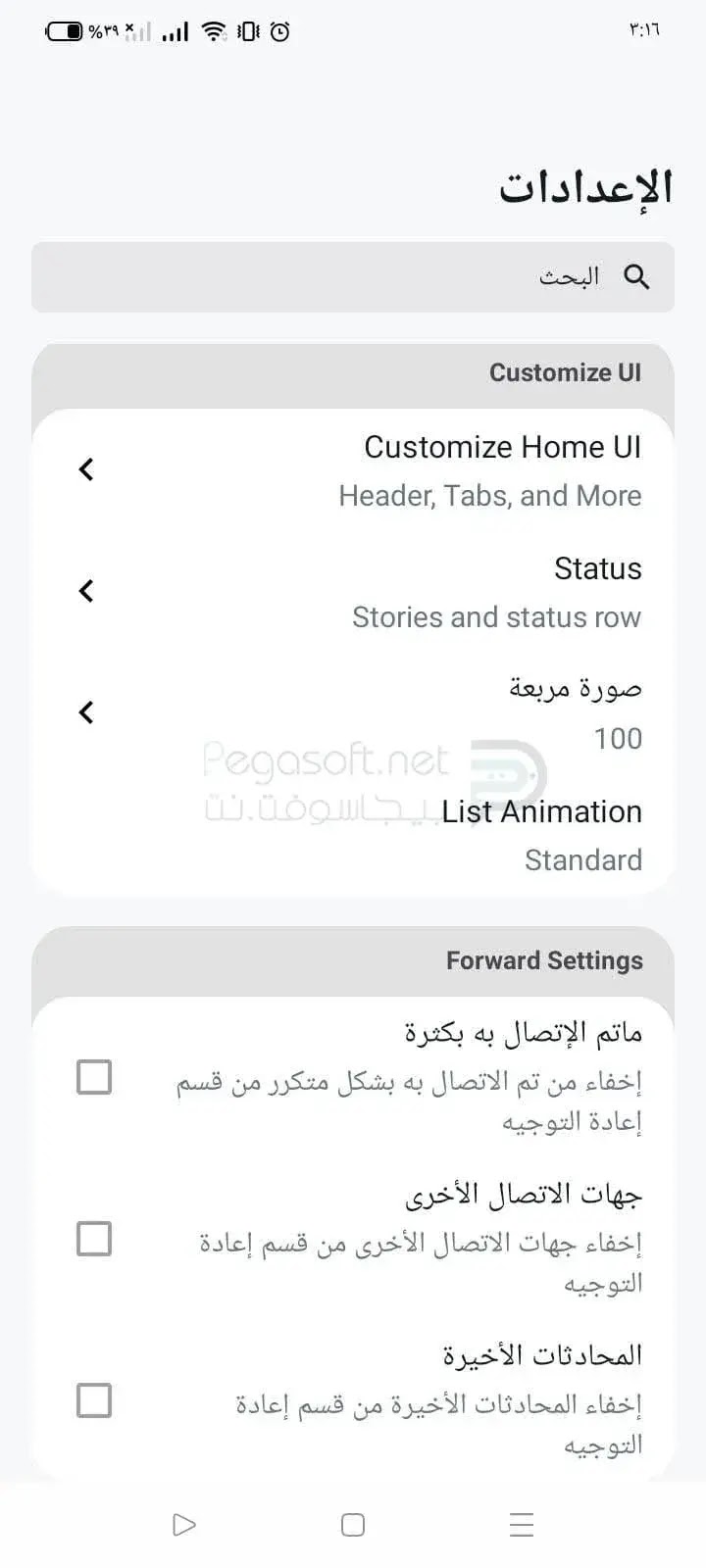The width and height of the screenshot is (706, 1568).
Task: Open the صورة مربعة setting
Action: pos(353,712)
